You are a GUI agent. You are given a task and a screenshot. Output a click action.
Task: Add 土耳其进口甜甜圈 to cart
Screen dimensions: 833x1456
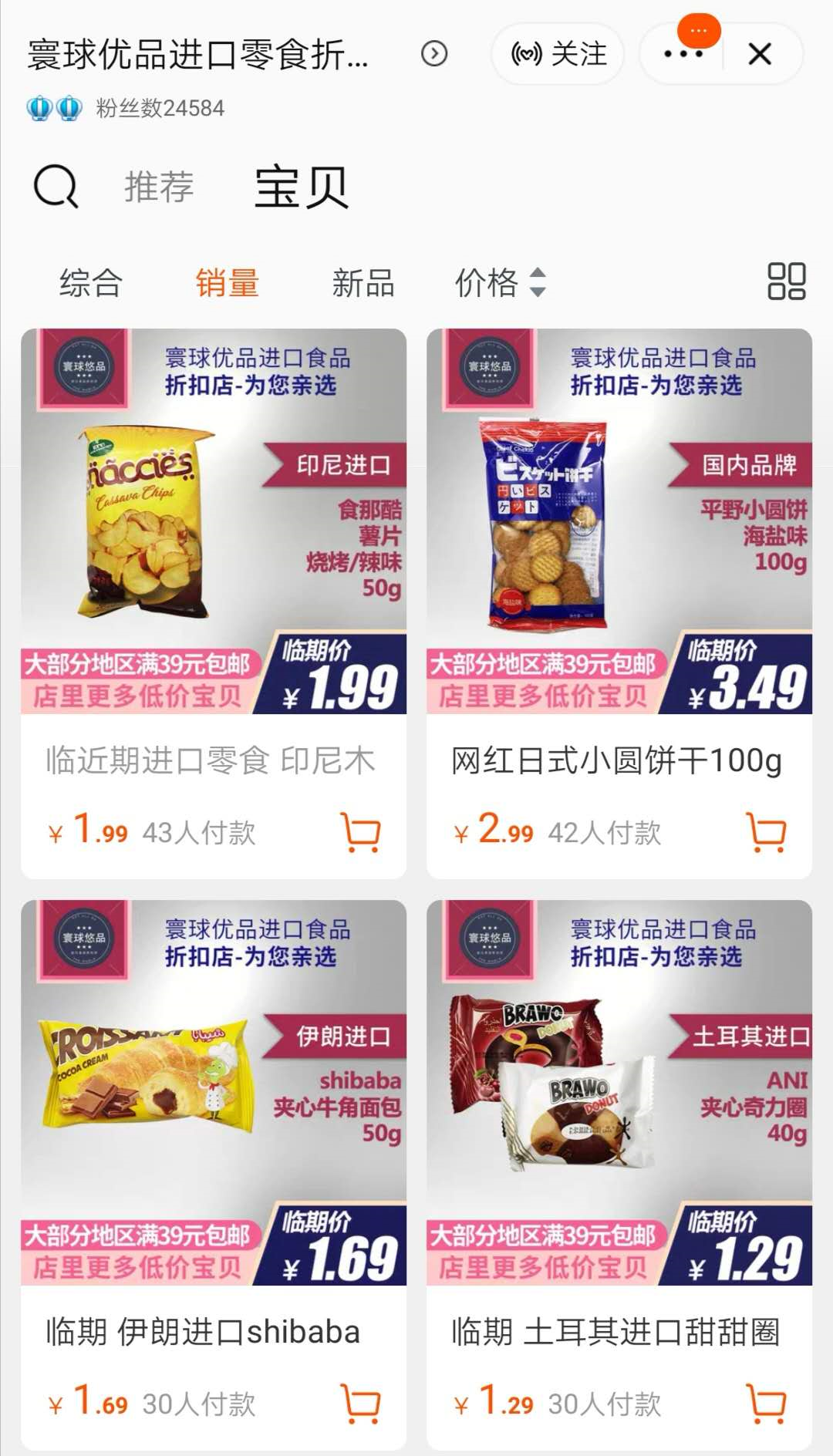pos(767,1404)
